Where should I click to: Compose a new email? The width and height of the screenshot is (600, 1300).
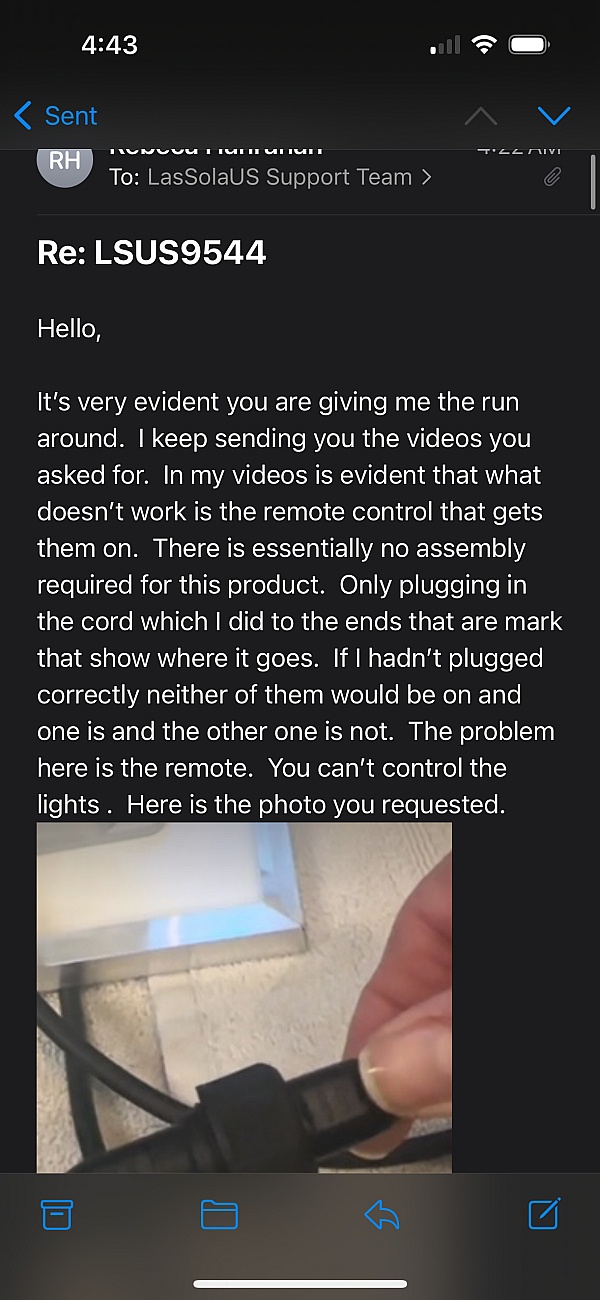[x=543, y=1213]
